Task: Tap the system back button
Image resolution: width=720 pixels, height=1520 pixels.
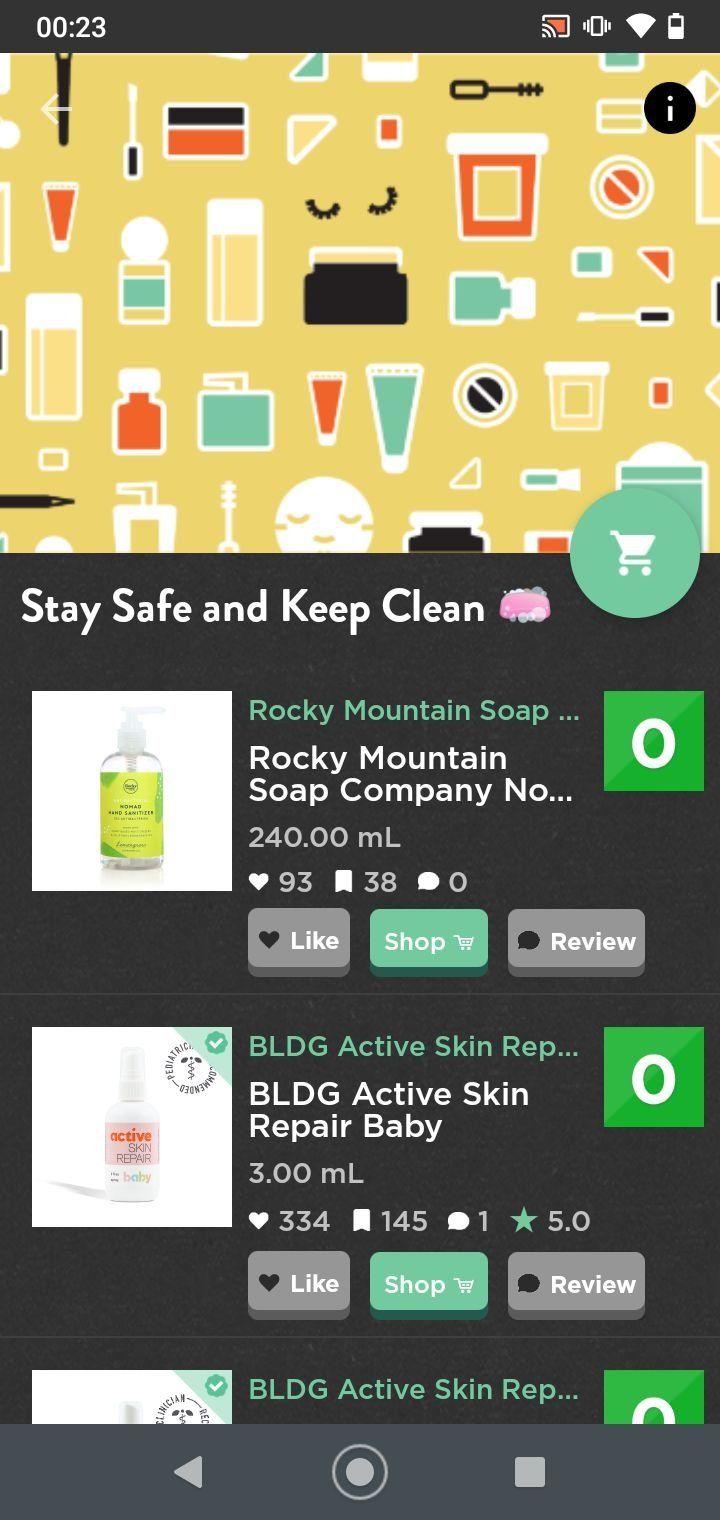Action: 188,1471
